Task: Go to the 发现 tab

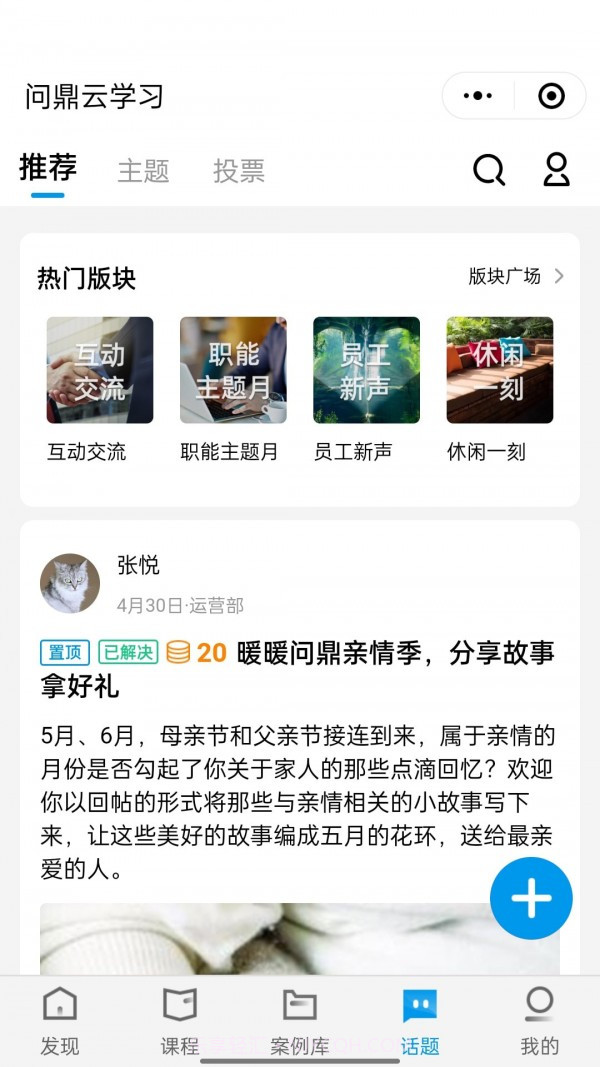Action: [x=60, y=1021]
